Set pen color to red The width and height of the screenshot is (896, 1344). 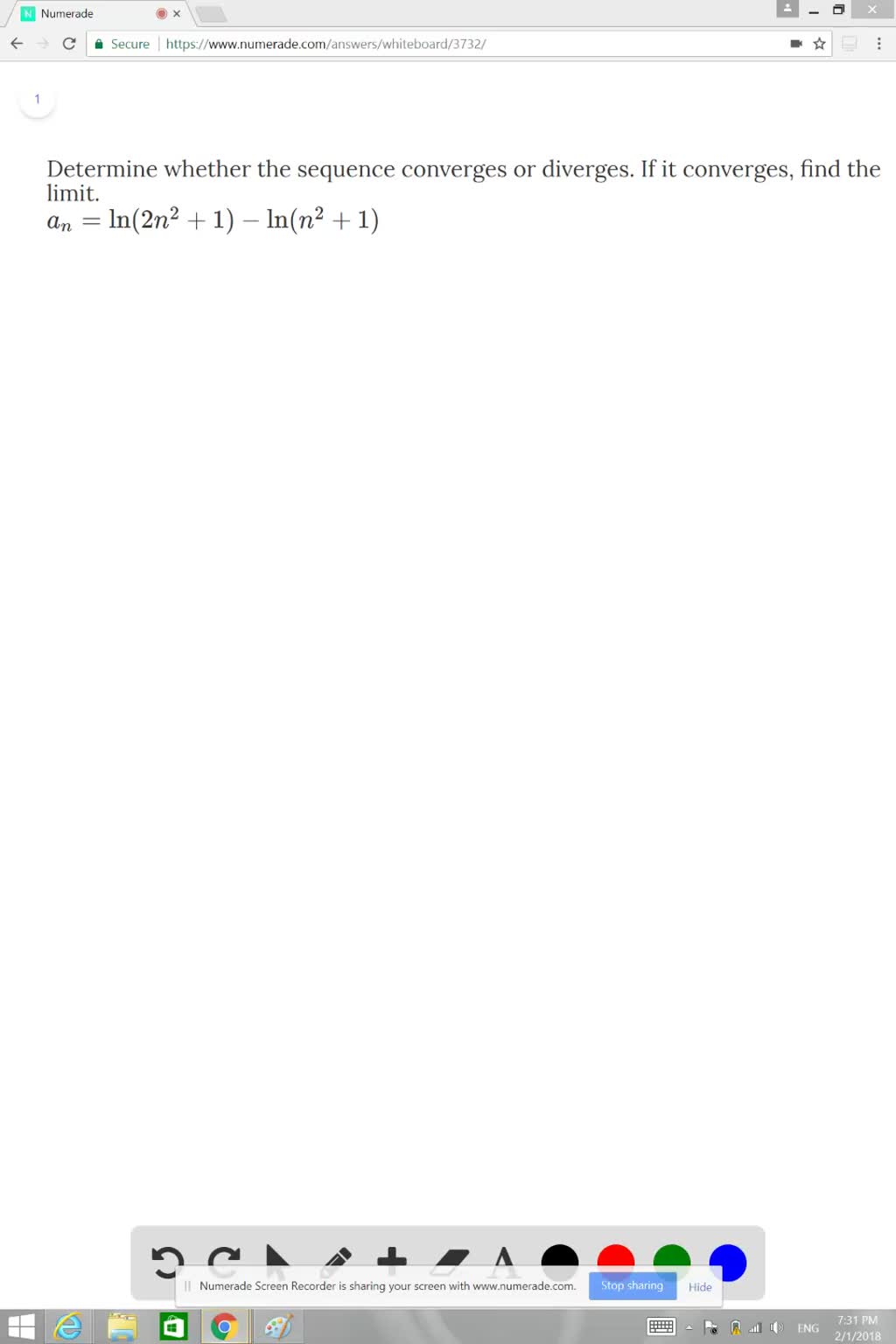616,1257
